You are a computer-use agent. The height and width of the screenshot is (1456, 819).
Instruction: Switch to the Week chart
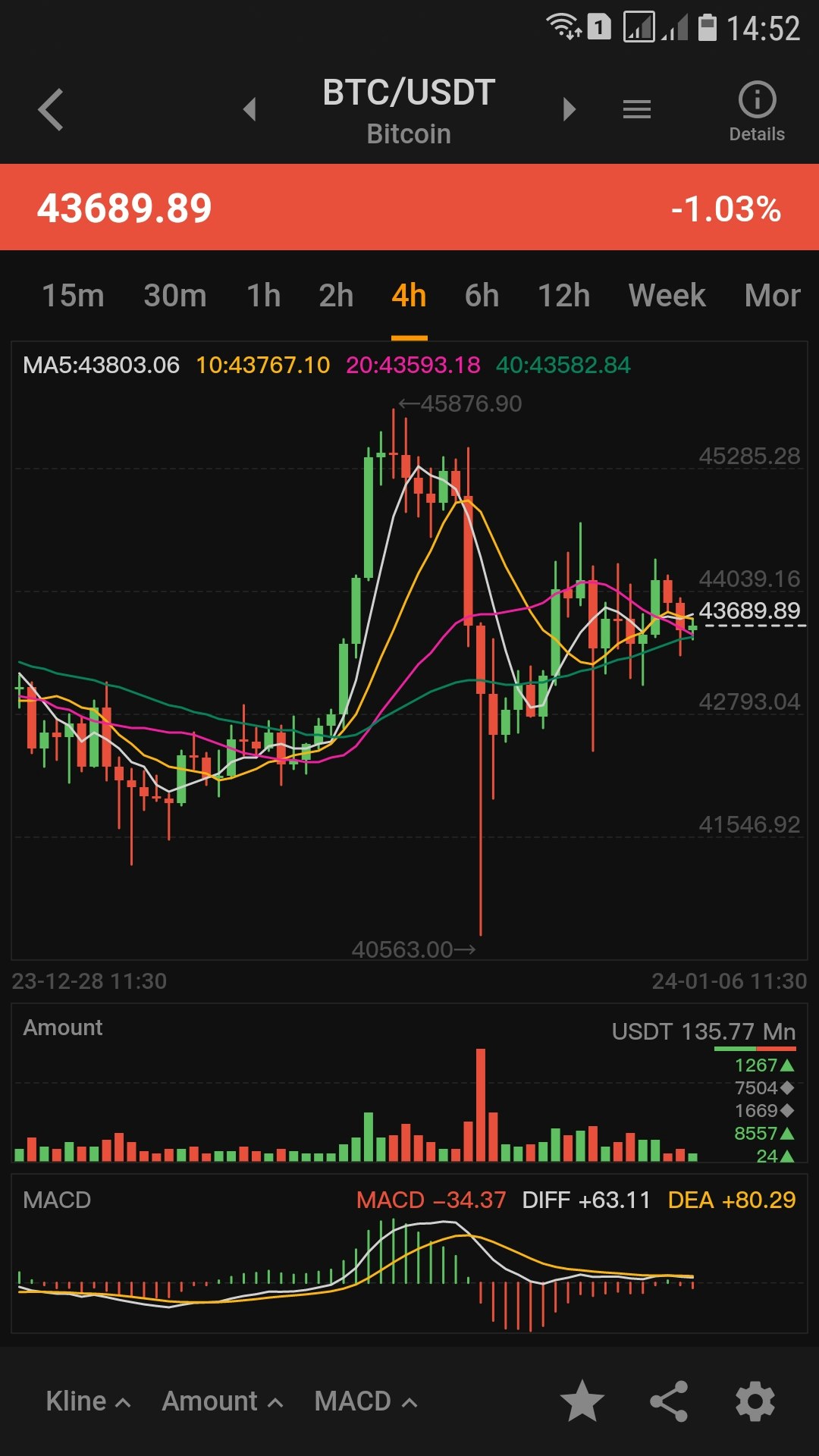click(667, 295)
